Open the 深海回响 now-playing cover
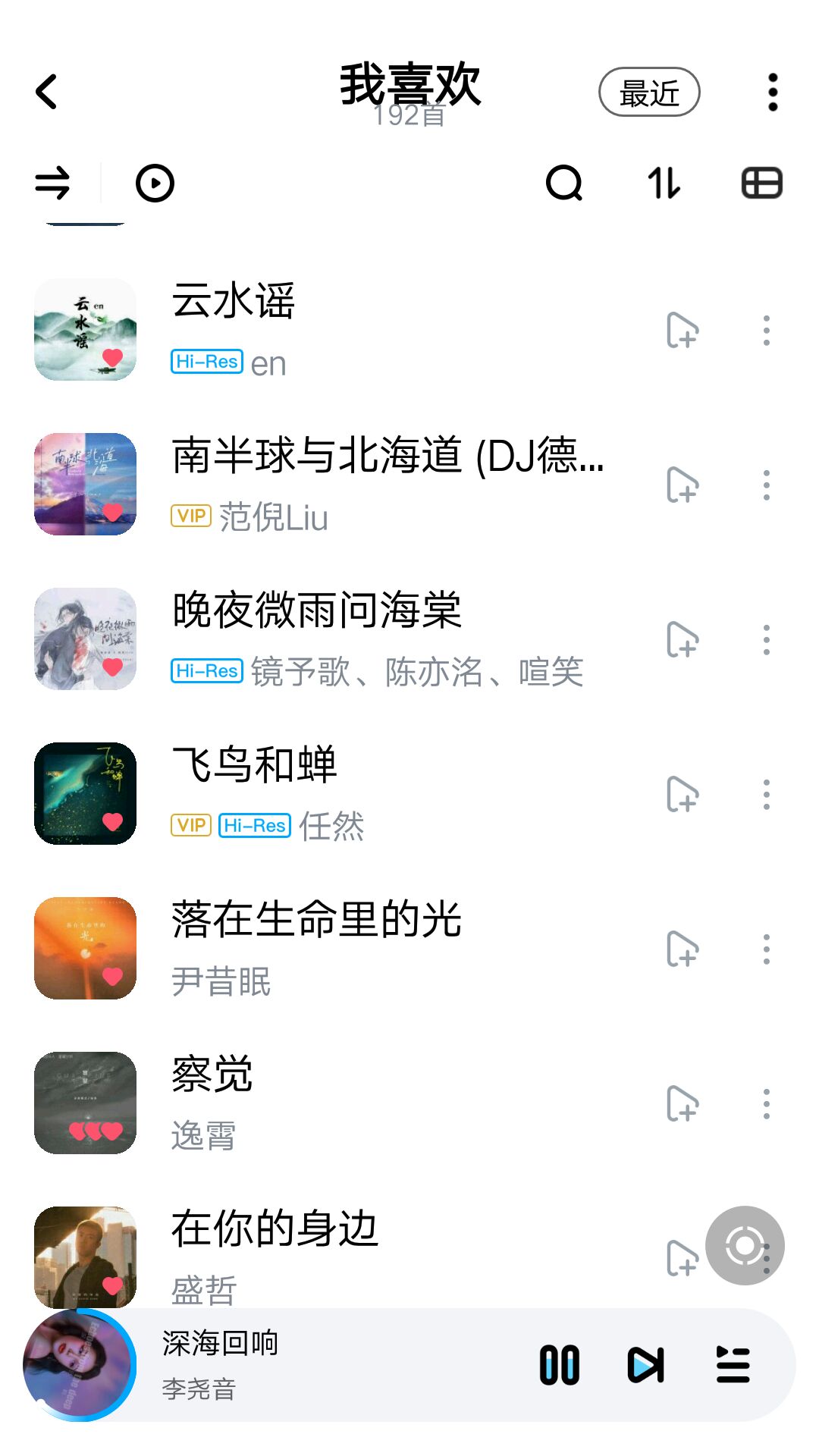The image size is (819, 1456). coord(80,1365)
